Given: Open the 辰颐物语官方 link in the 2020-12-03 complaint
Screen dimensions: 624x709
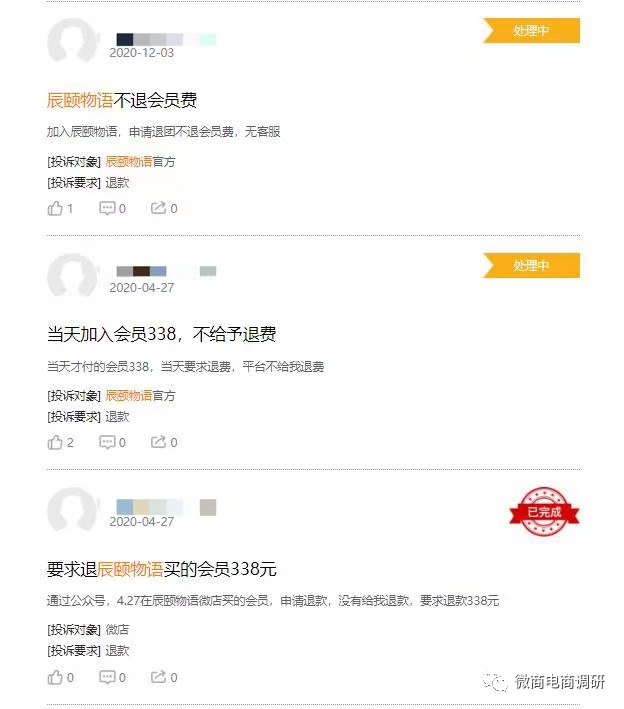Looking at the screenshot, I should click(140, 161).
